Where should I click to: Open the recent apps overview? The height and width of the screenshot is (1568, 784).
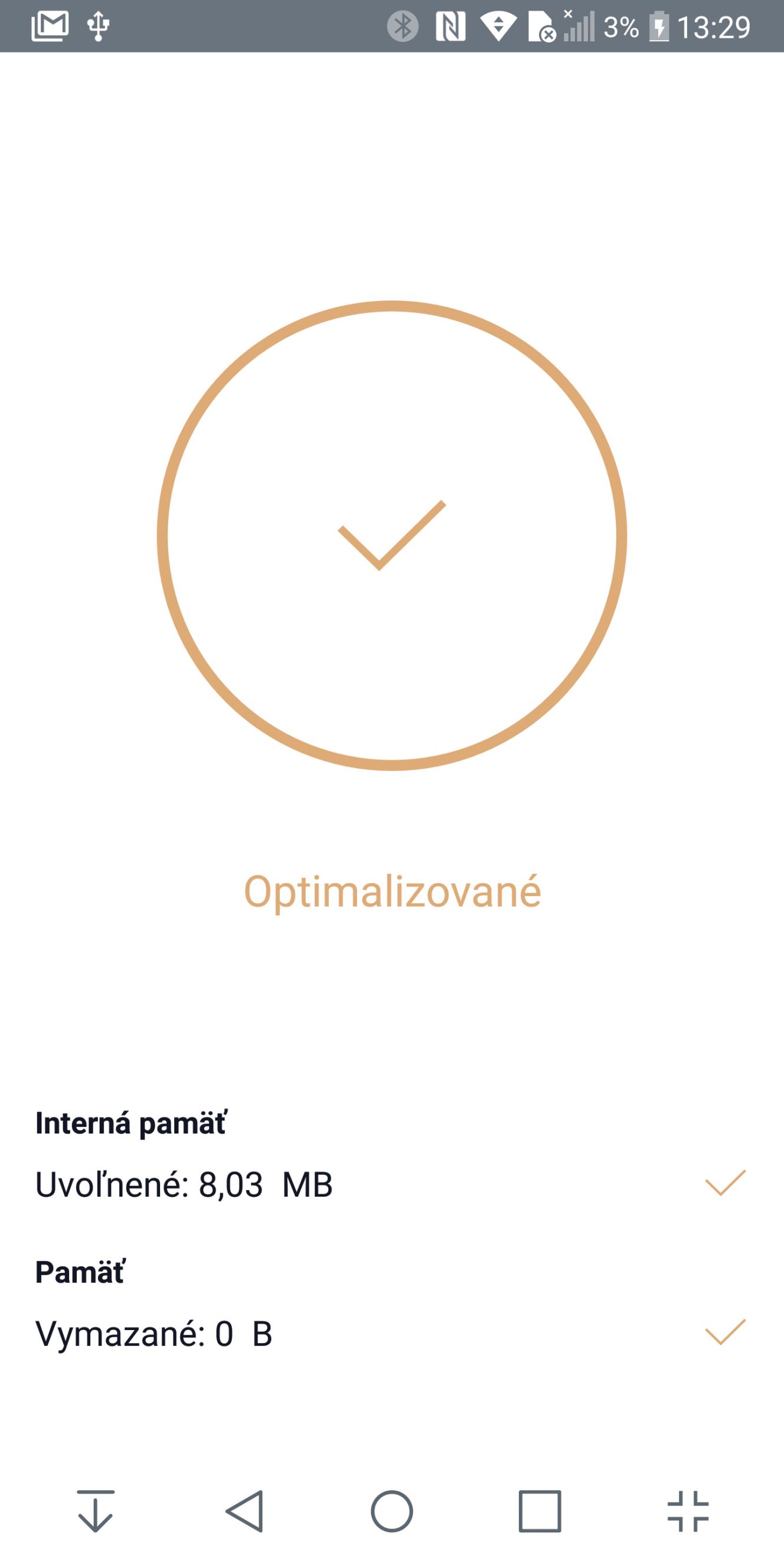(x=540, y=1511)
